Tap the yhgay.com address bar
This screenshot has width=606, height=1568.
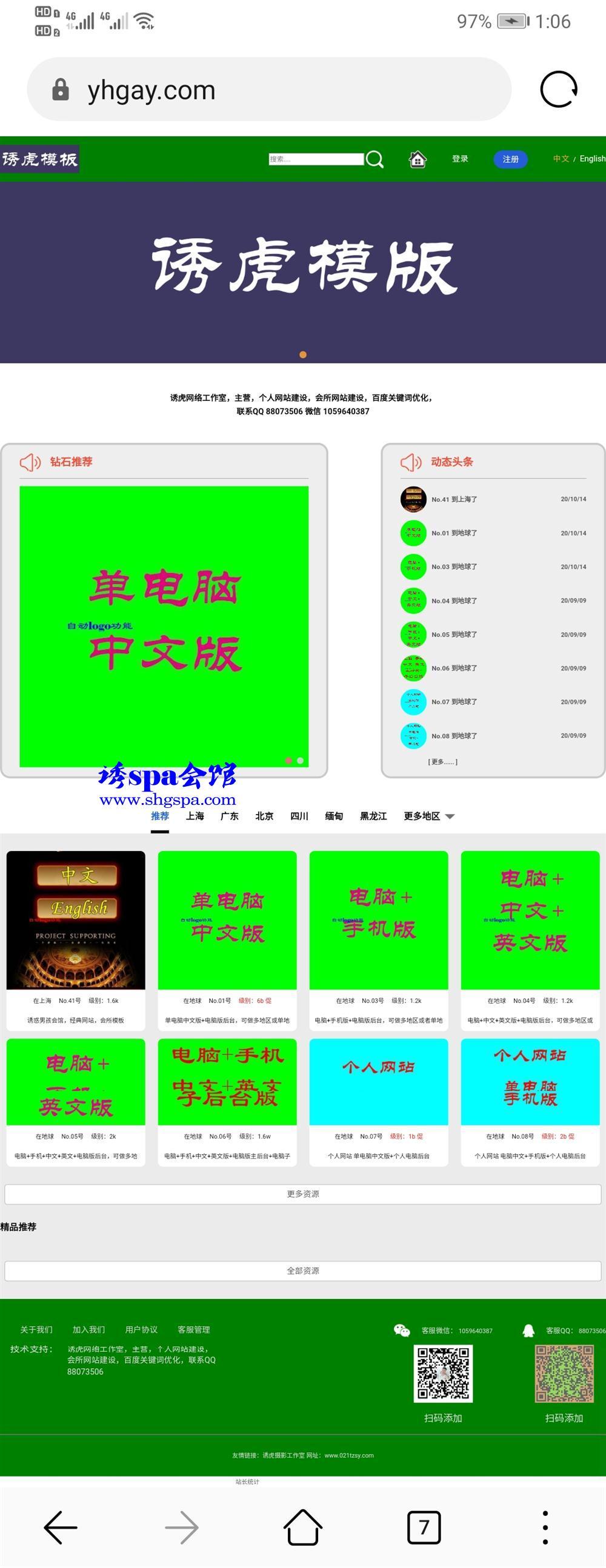point(268,90)
